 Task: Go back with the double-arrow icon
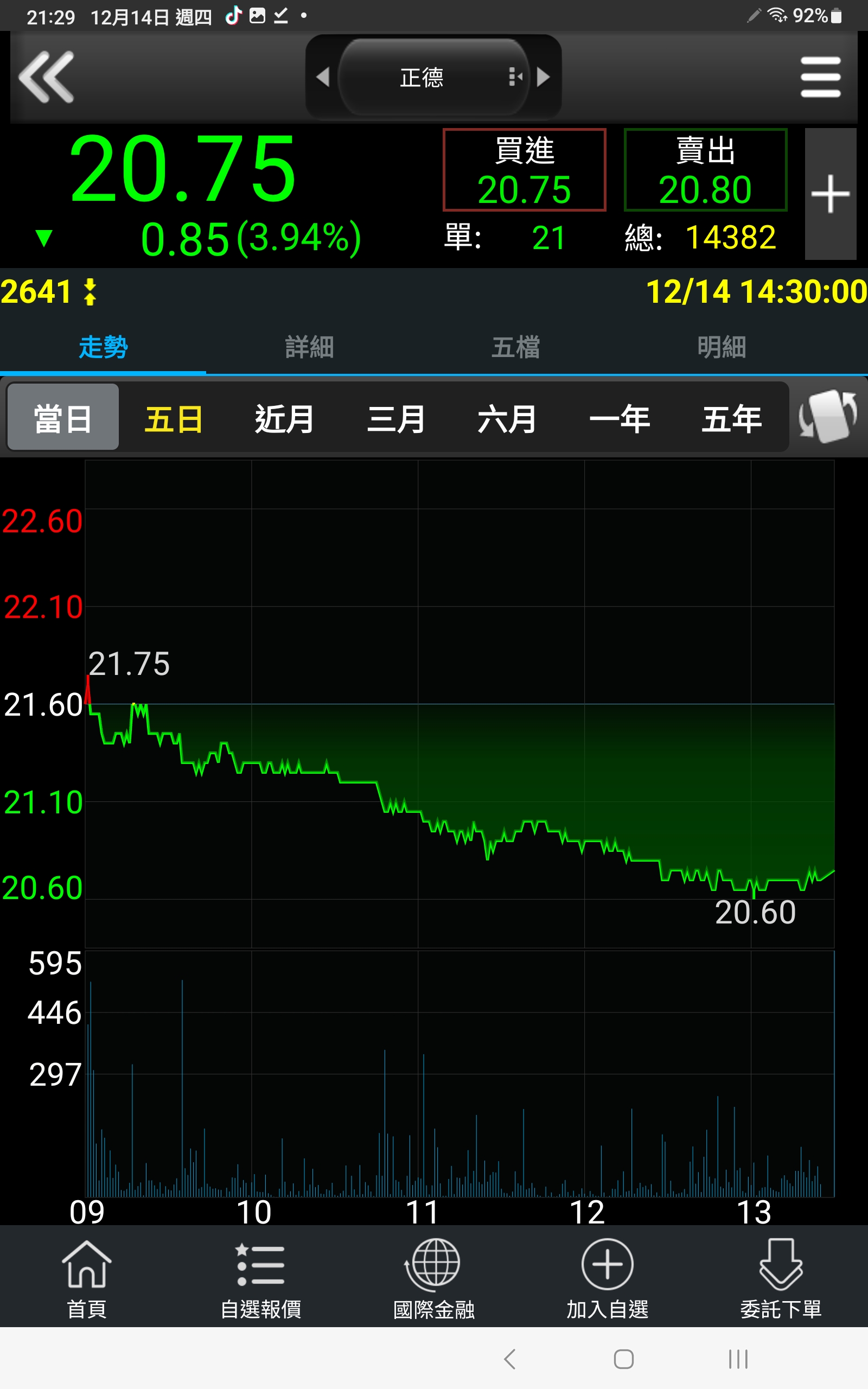click(47, 77)
